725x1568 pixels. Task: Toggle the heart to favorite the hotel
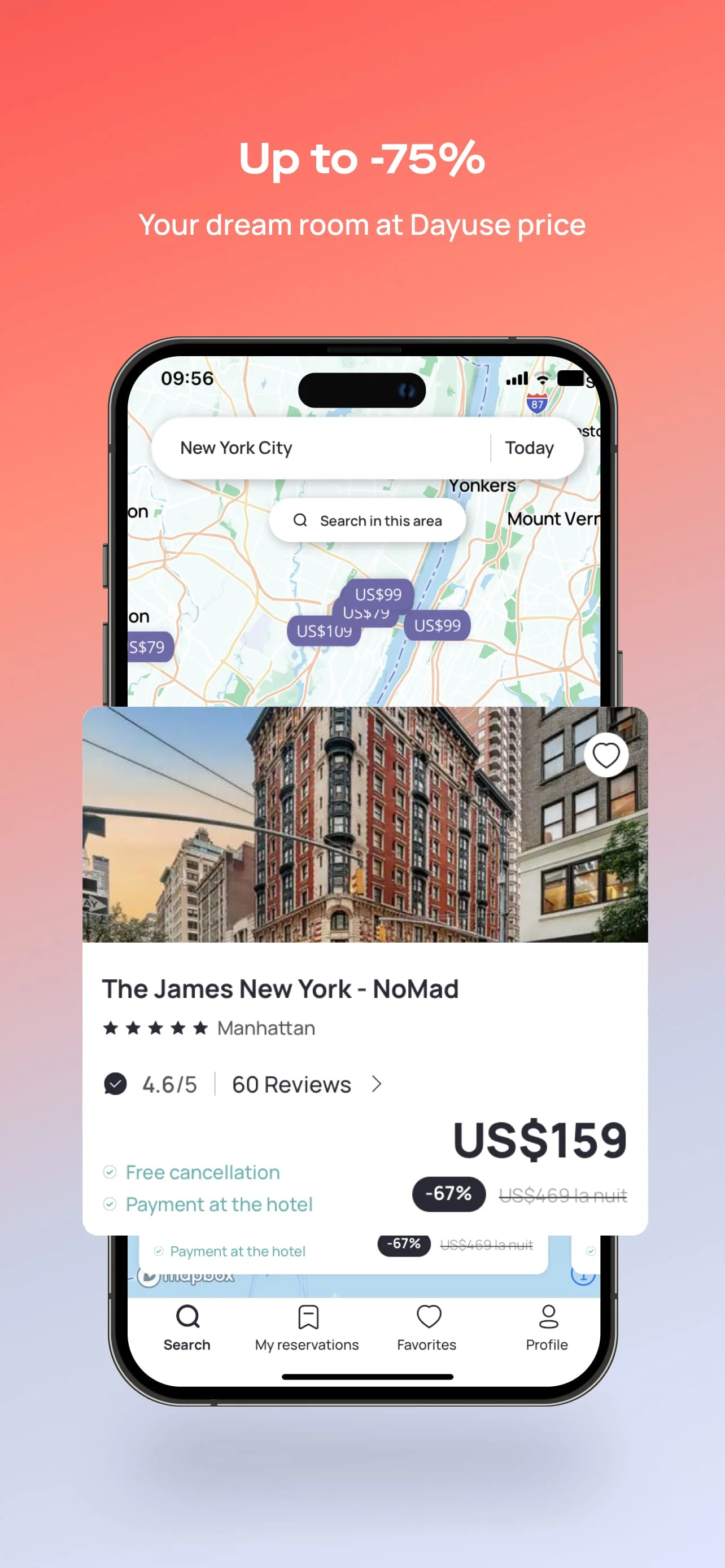[x=606, y=755]
